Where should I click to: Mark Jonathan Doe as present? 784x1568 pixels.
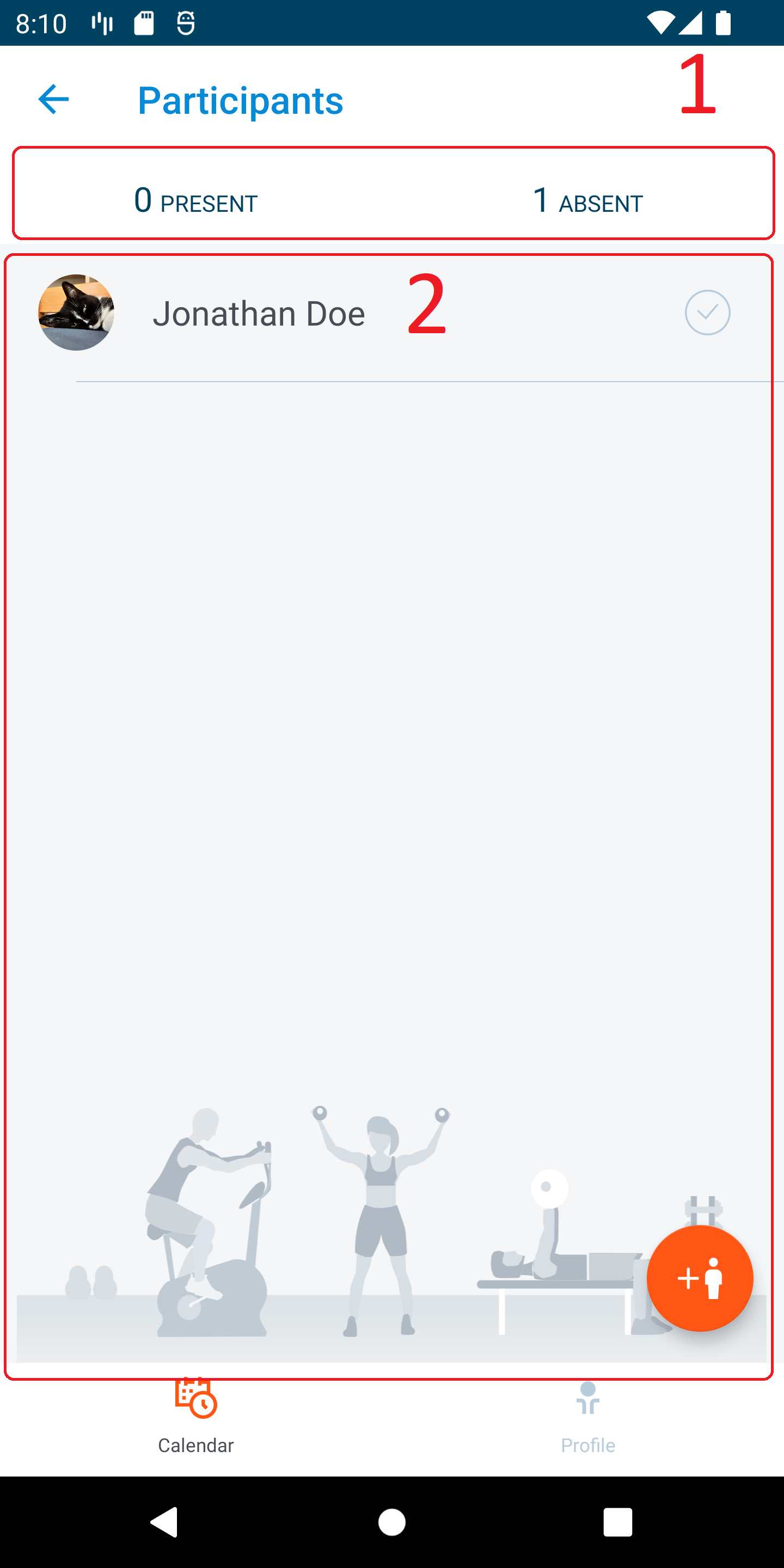[x=707, y=313]
